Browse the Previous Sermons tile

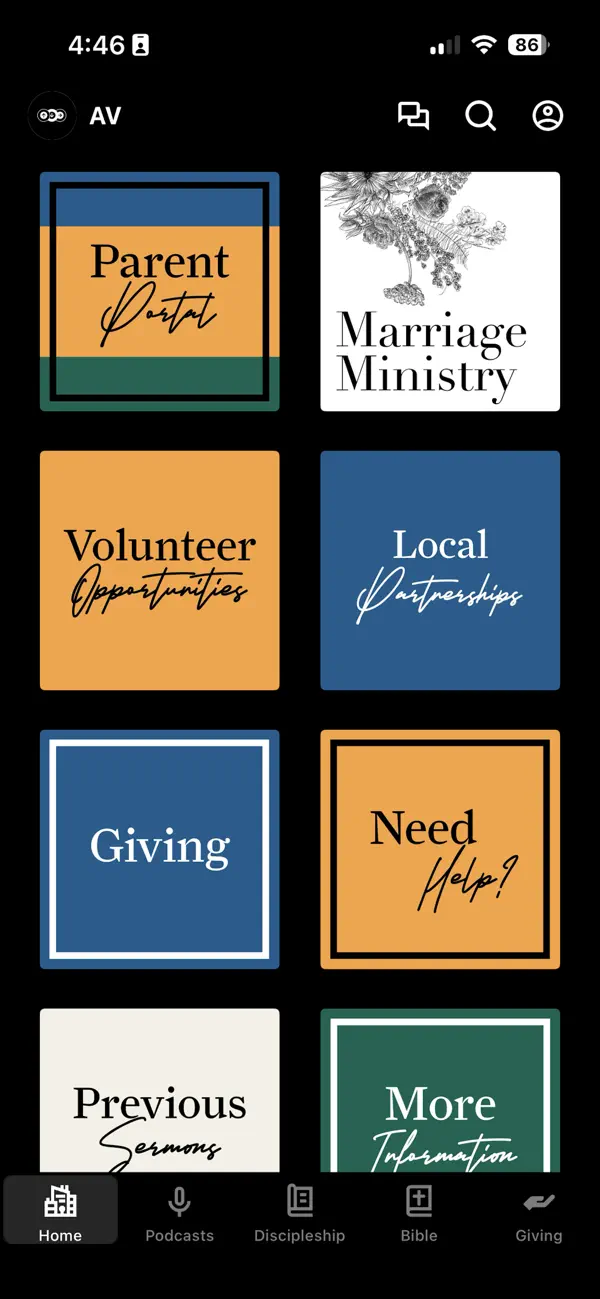160,1090
